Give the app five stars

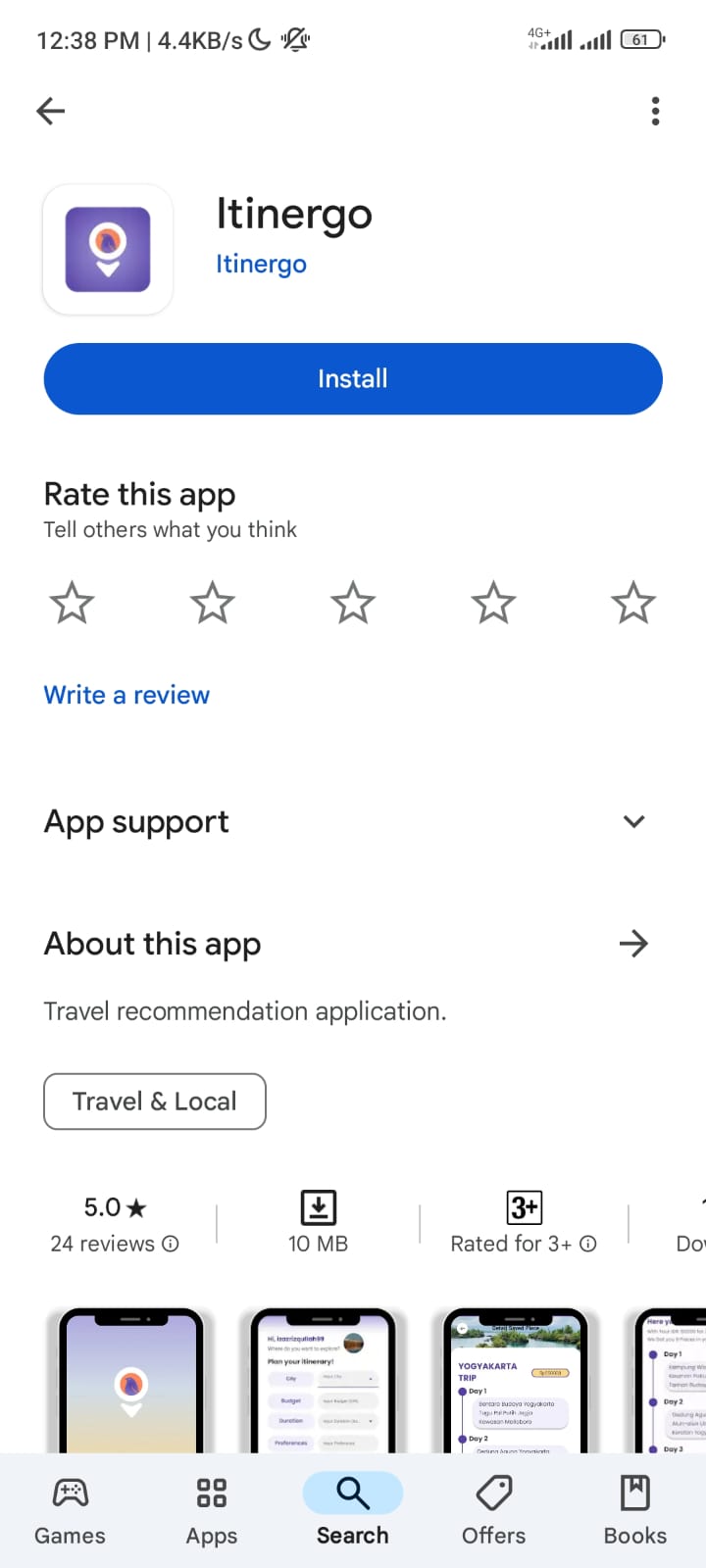pos(632,603)
